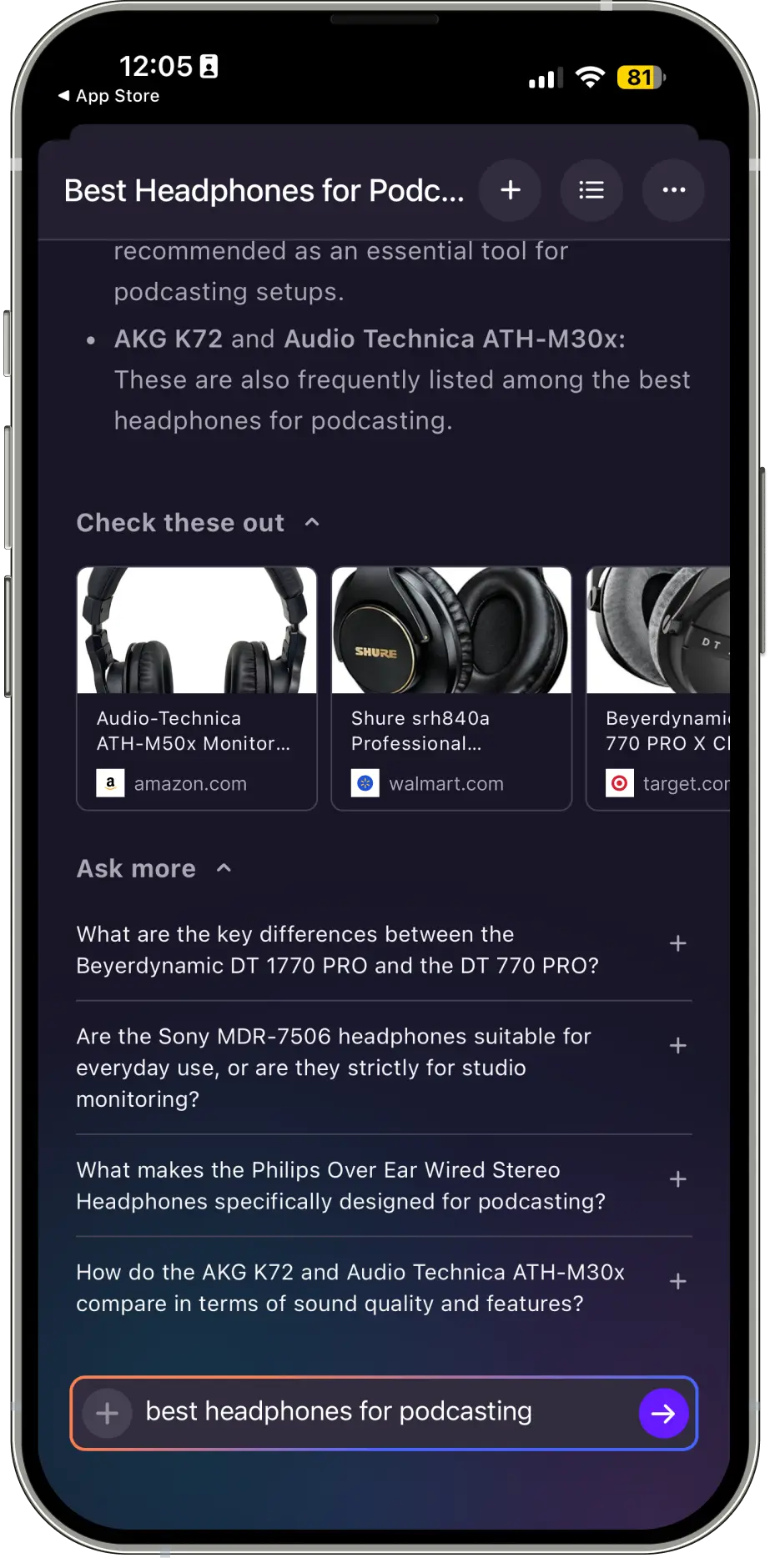Viewport: 770px width, 1568px height.
Task: Collapse the Ask more section
Action: click(x=224, y=868)
